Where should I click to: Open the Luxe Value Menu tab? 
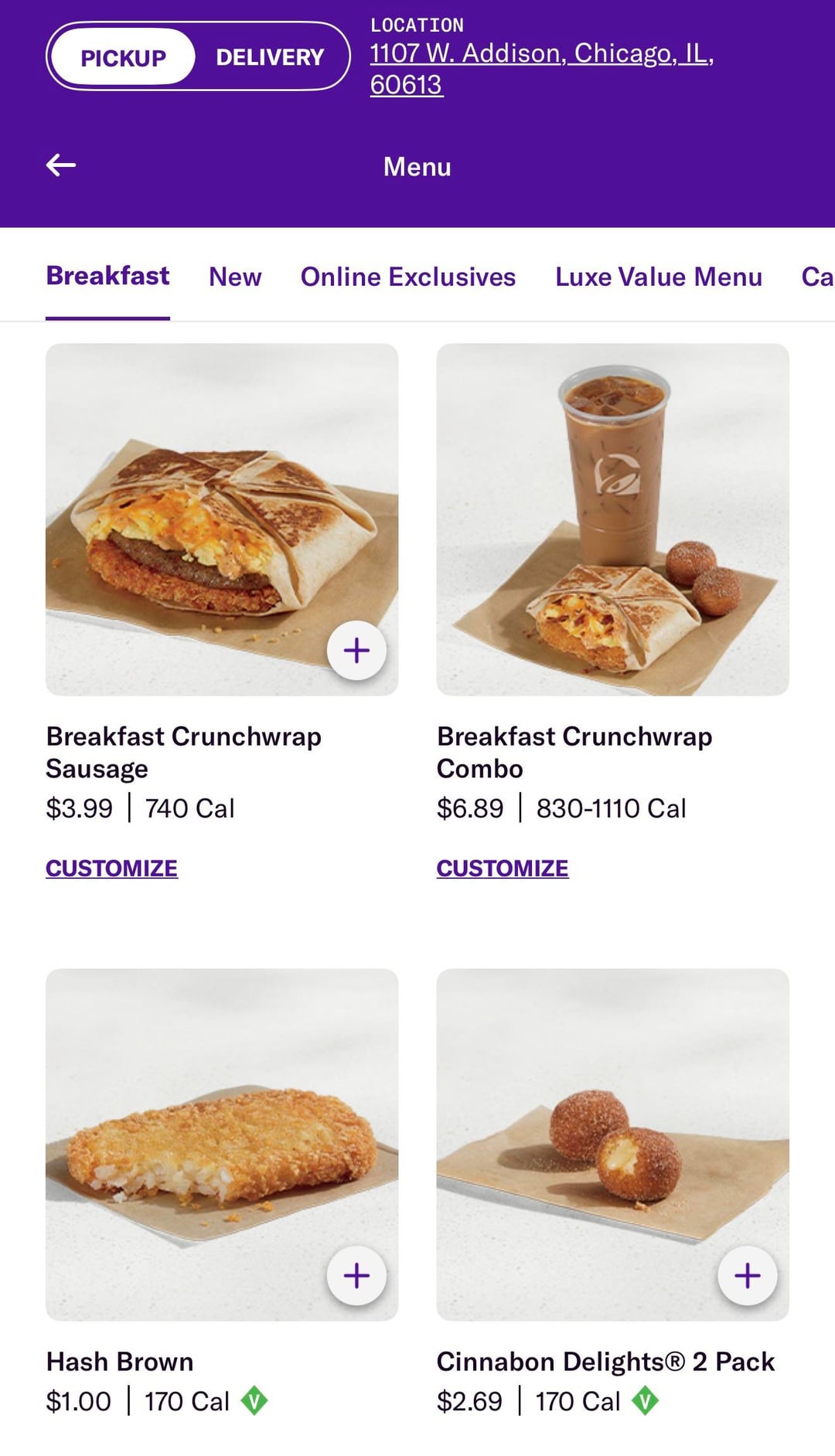[x=658, y=277]
